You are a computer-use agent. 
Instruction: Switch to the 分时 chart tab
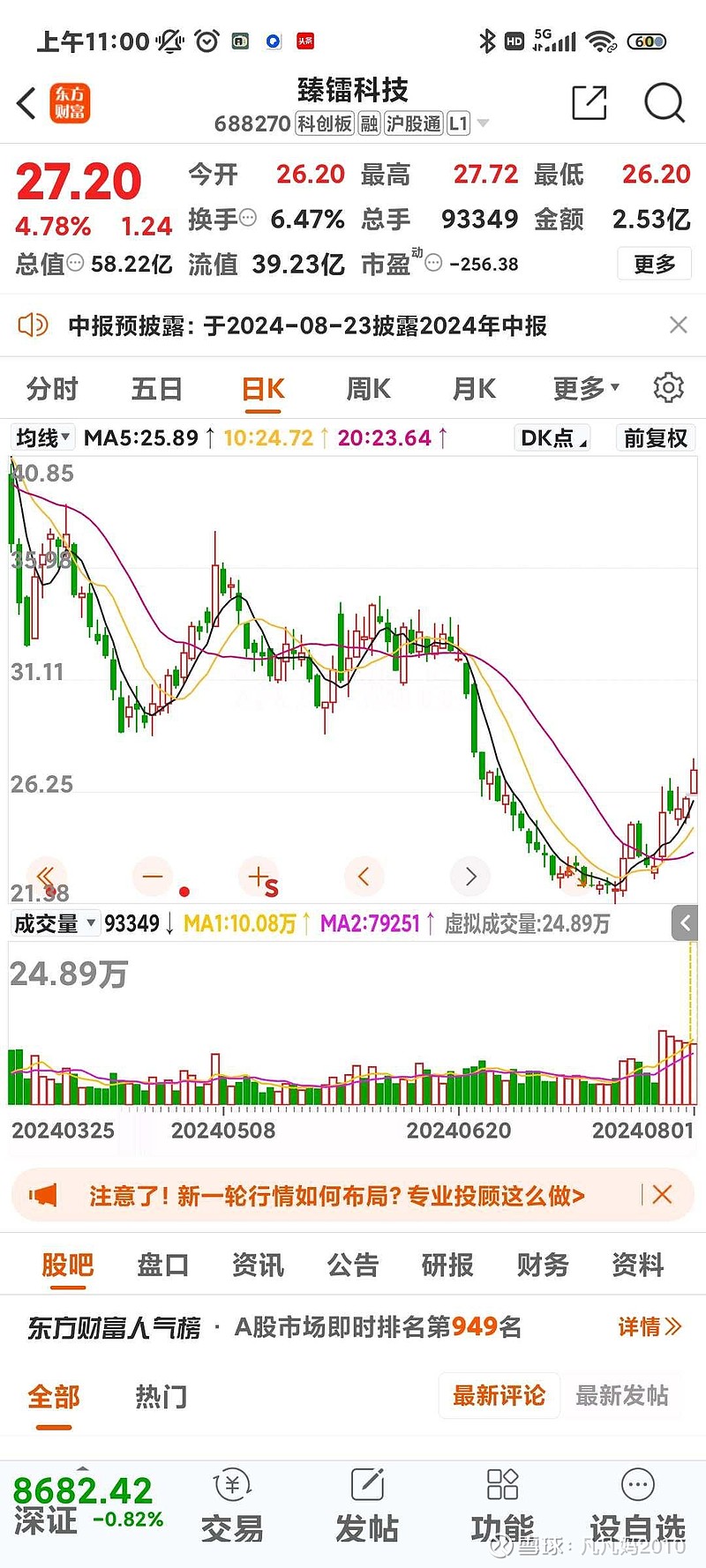click(52, 389)
